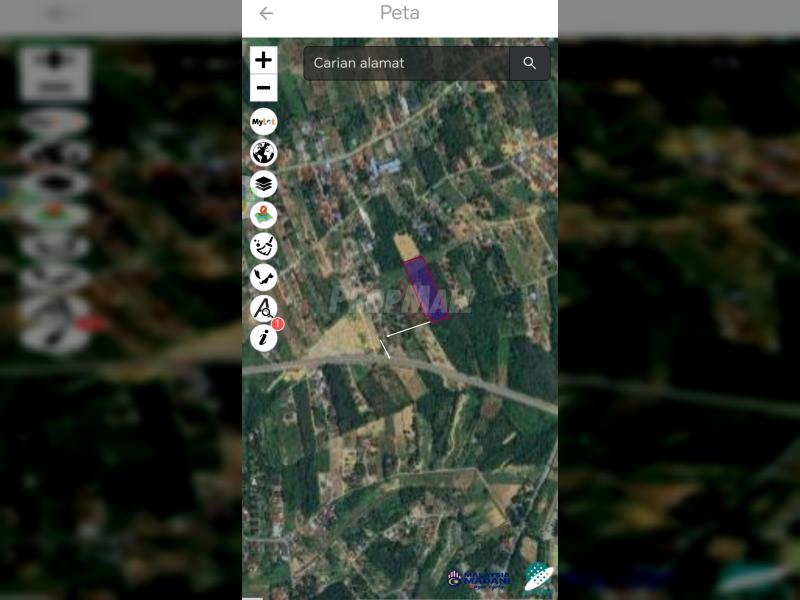Tap the location pin map icon

point(263,215)
